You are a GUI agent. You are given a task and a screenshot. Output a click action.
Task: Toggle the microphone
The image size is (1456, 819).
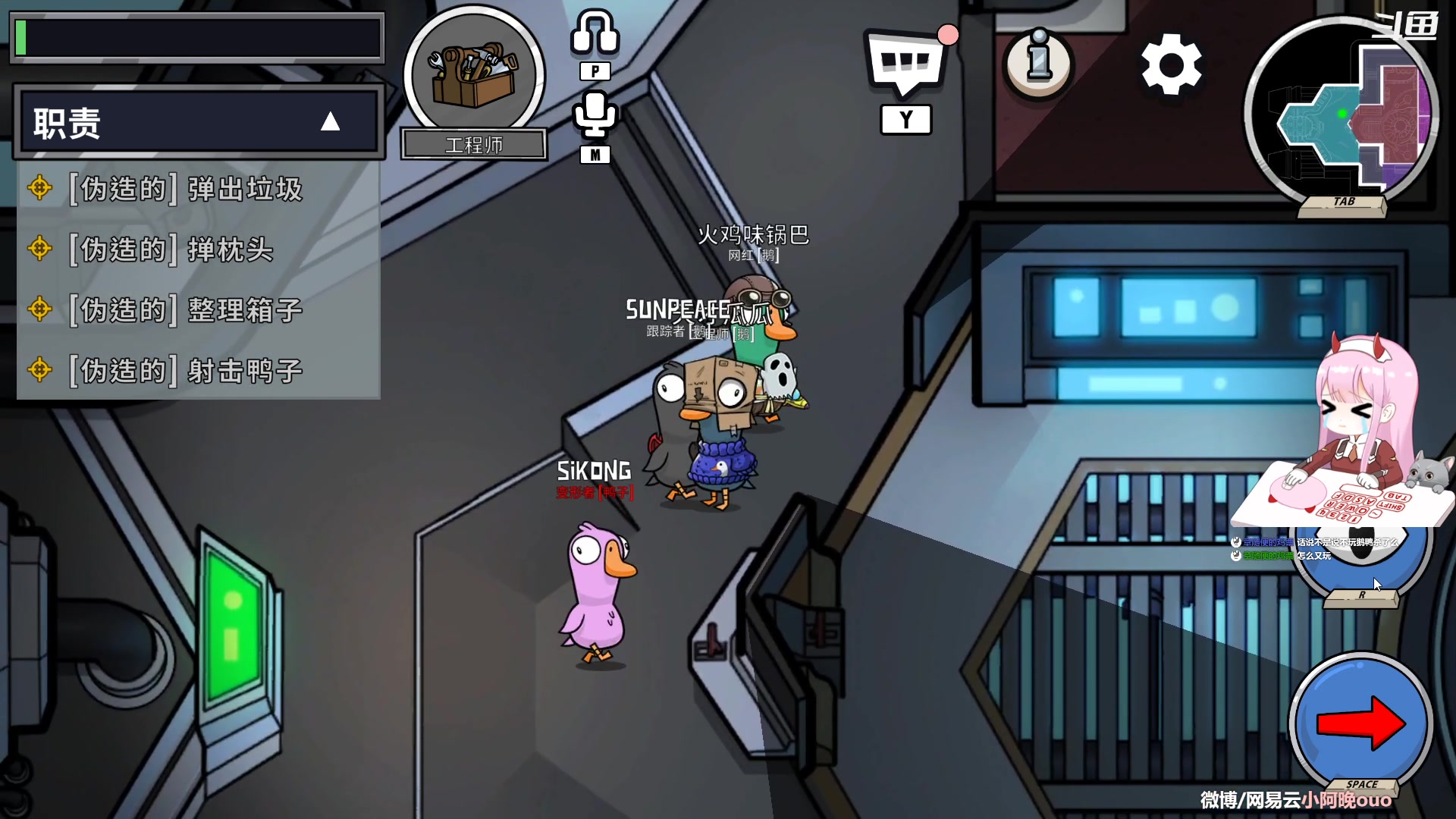595,115
